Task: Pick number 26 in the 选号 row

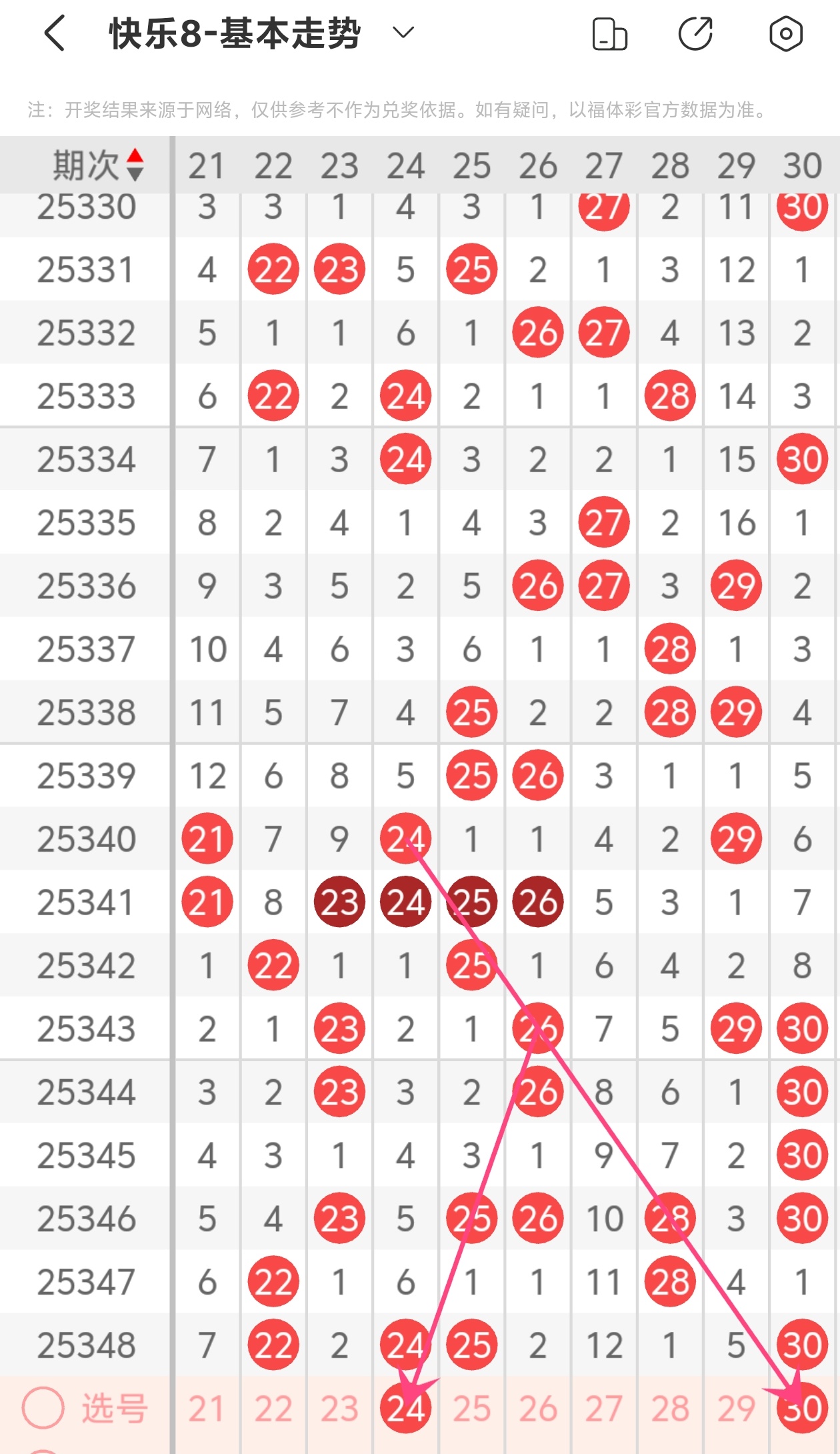Action: tap(538, 1409)
